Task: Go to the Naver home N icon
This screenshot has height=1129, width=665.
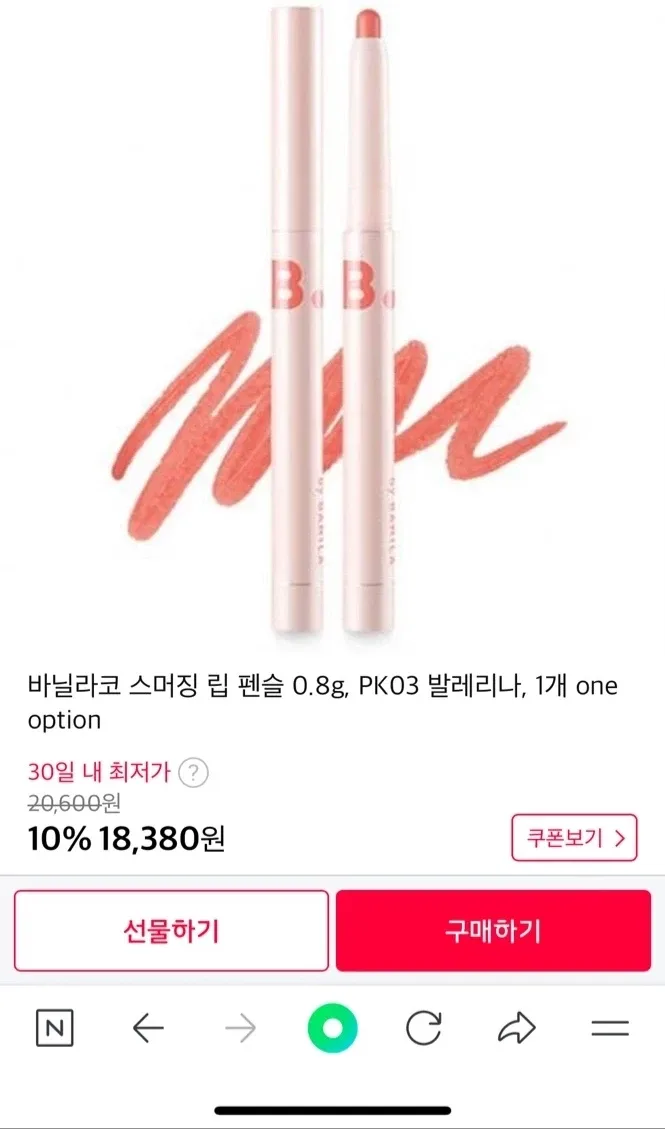Action: (x=55, y=1028)
